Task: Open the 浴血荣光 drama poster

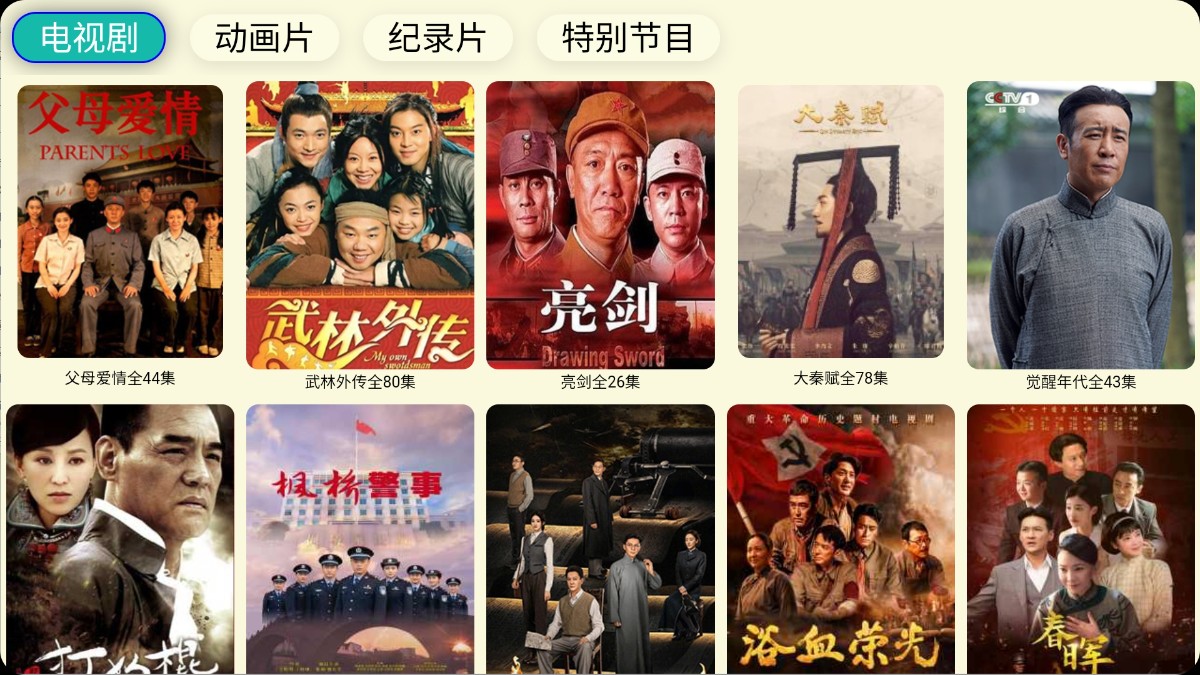Action: click(840, 538)
